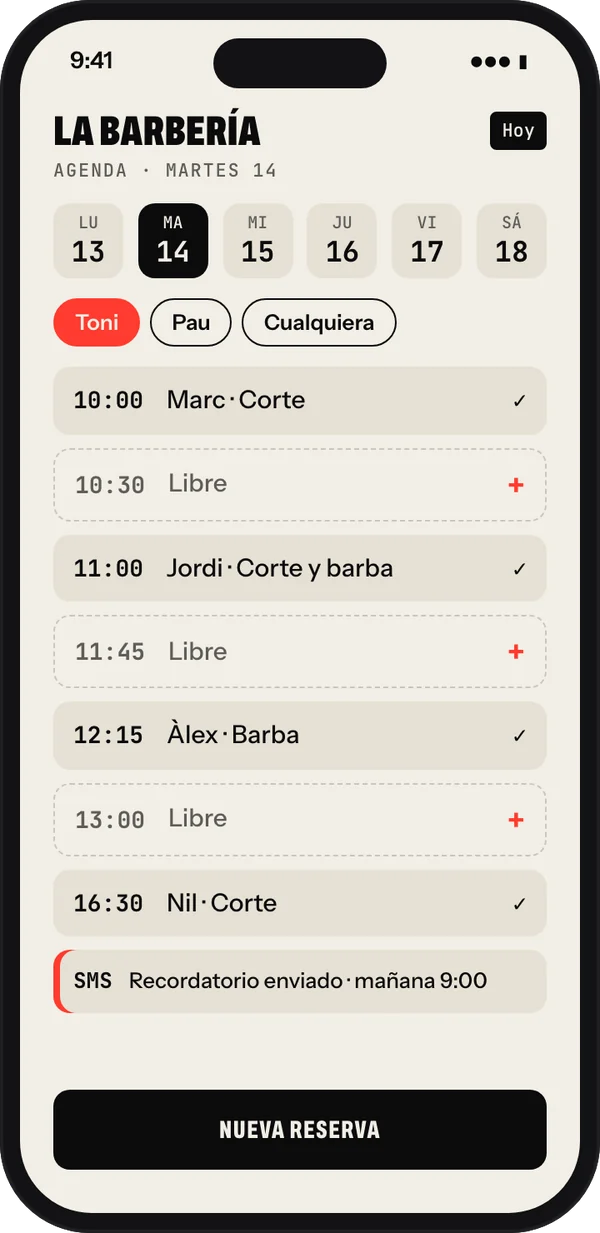
Task: Reserve the free 13:00 slot
Action: click(x=300, y=819)
